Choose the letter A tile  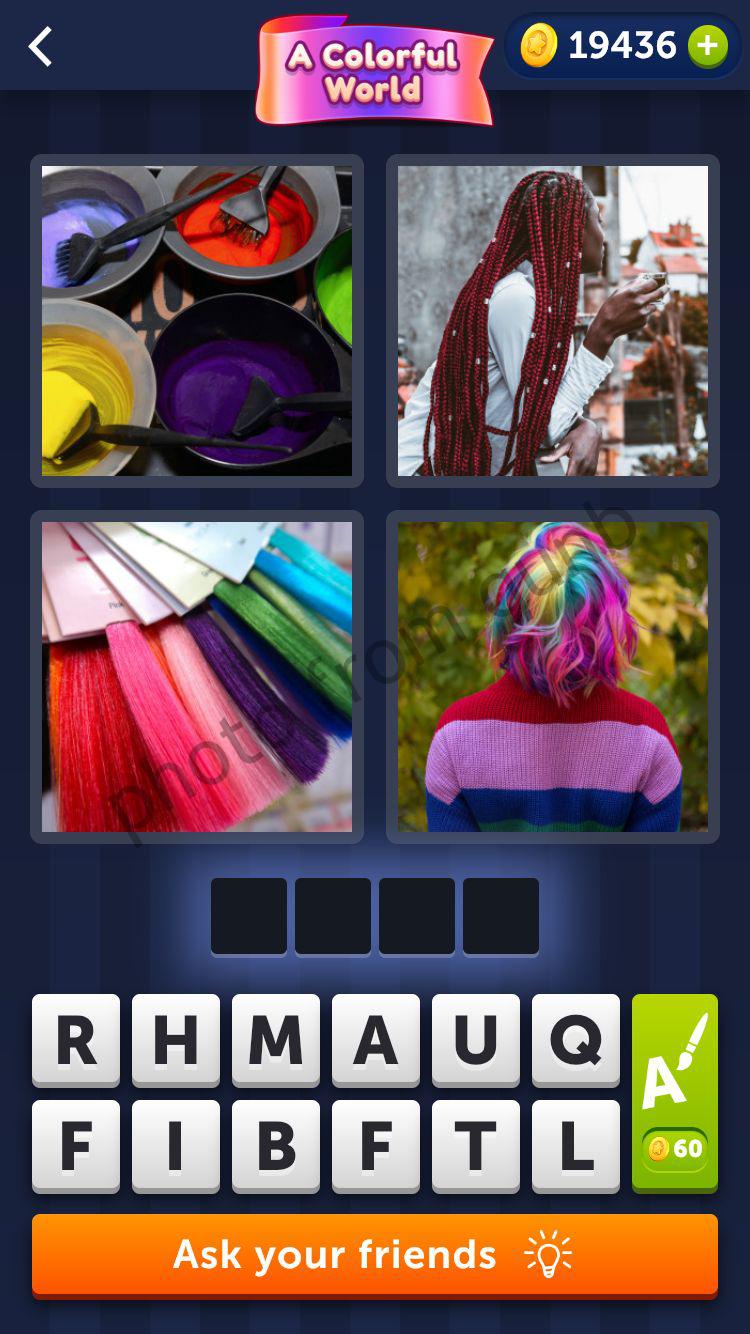pos(376,1040)
